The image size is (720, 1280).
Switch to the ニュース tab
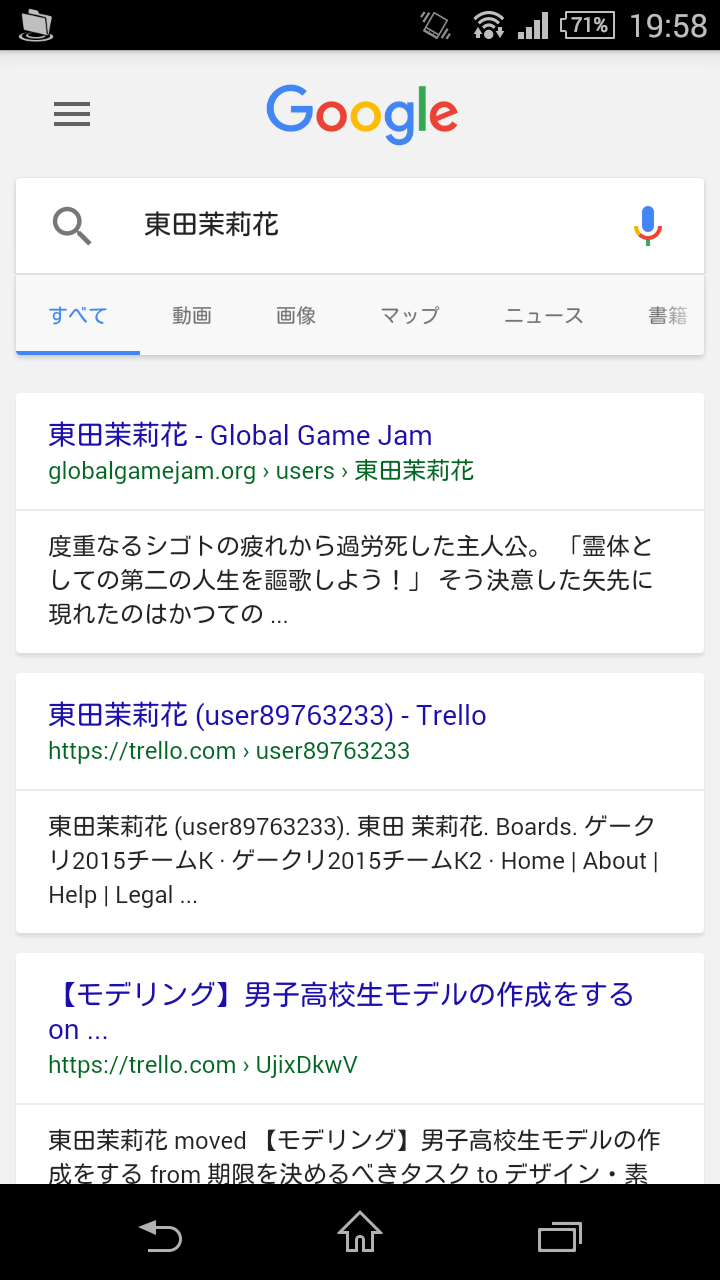coord(544,316)
